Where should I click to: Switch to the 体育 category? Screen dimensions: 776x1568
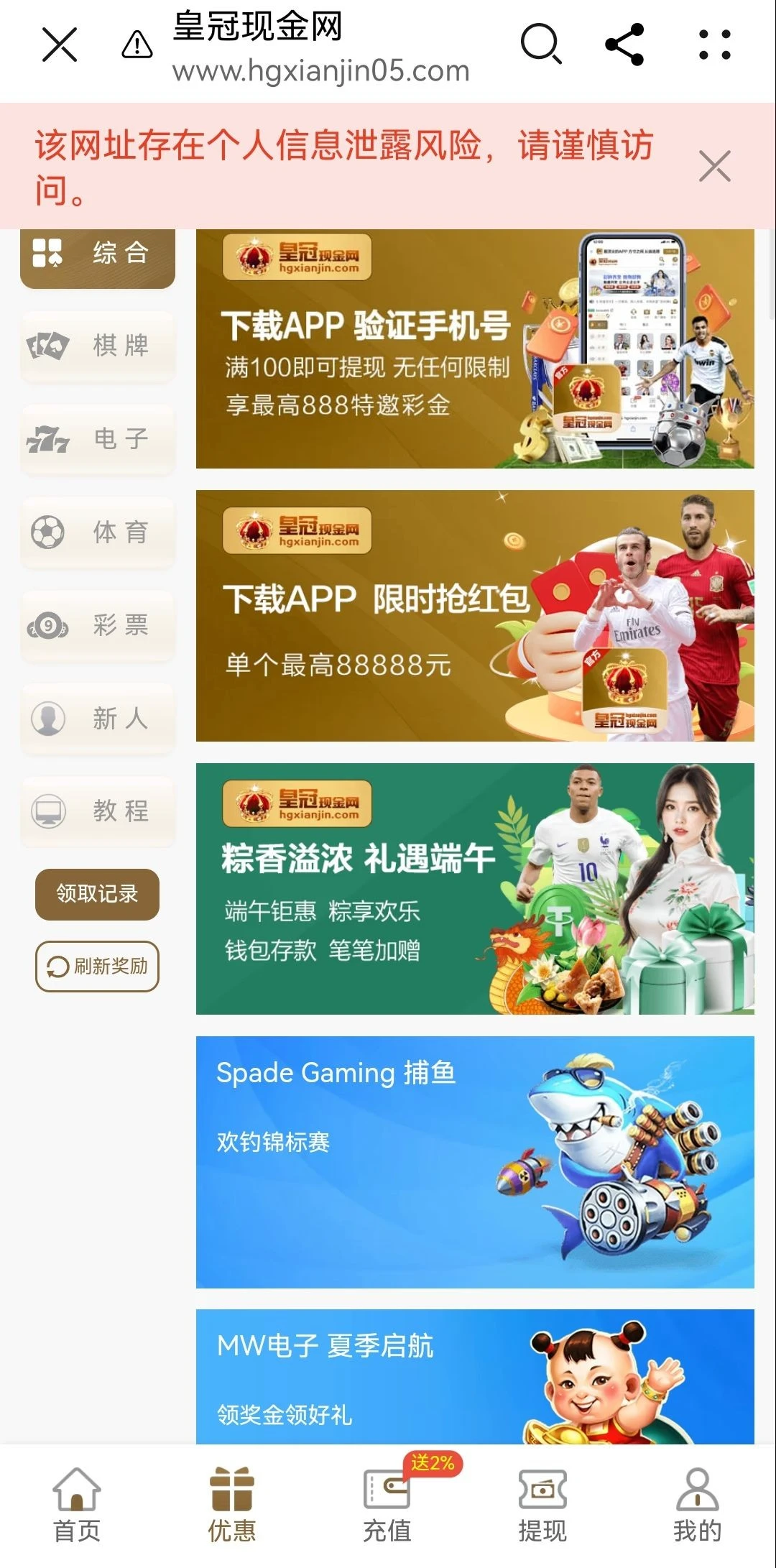click(x=98, y=532)
